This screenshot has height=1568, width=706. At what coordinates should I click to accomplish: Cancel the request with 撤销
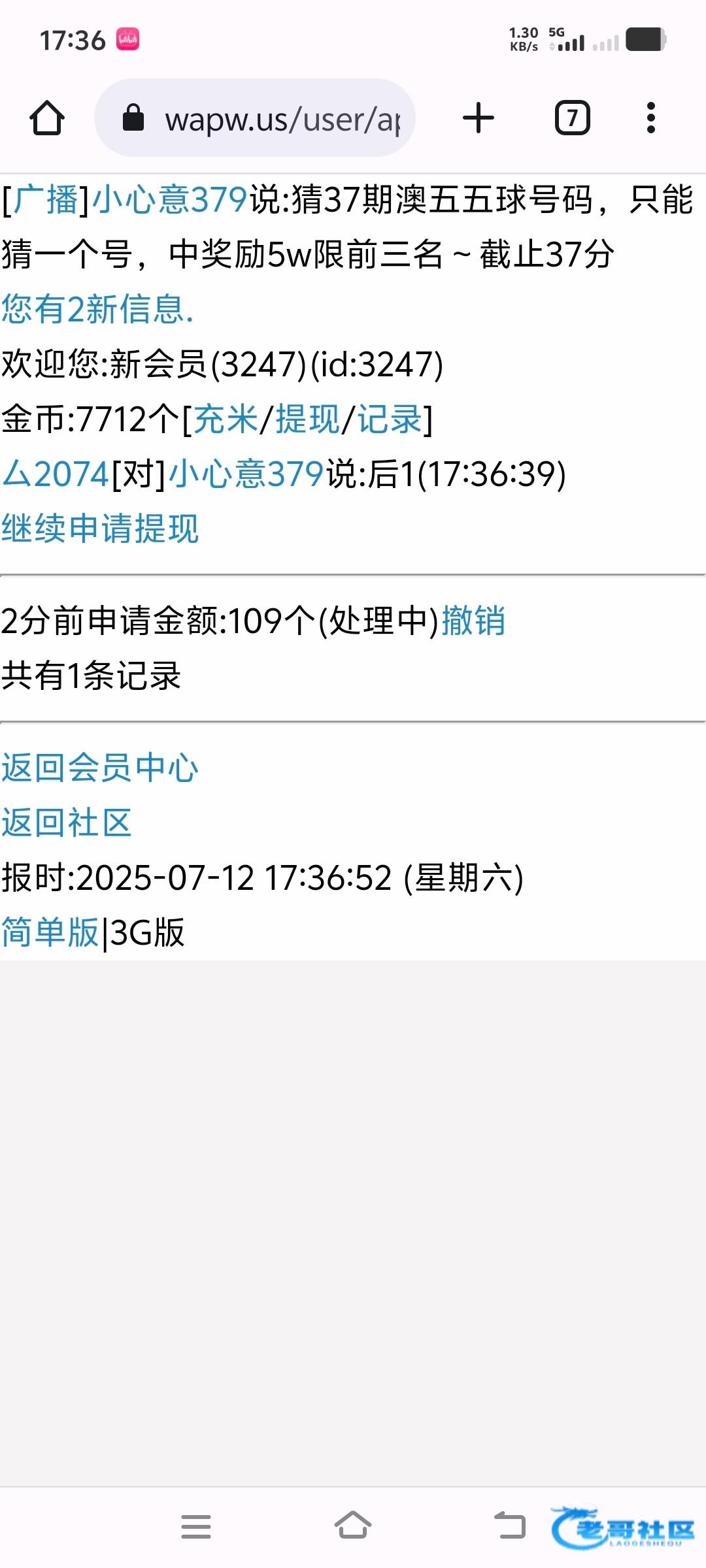point(473,621)
